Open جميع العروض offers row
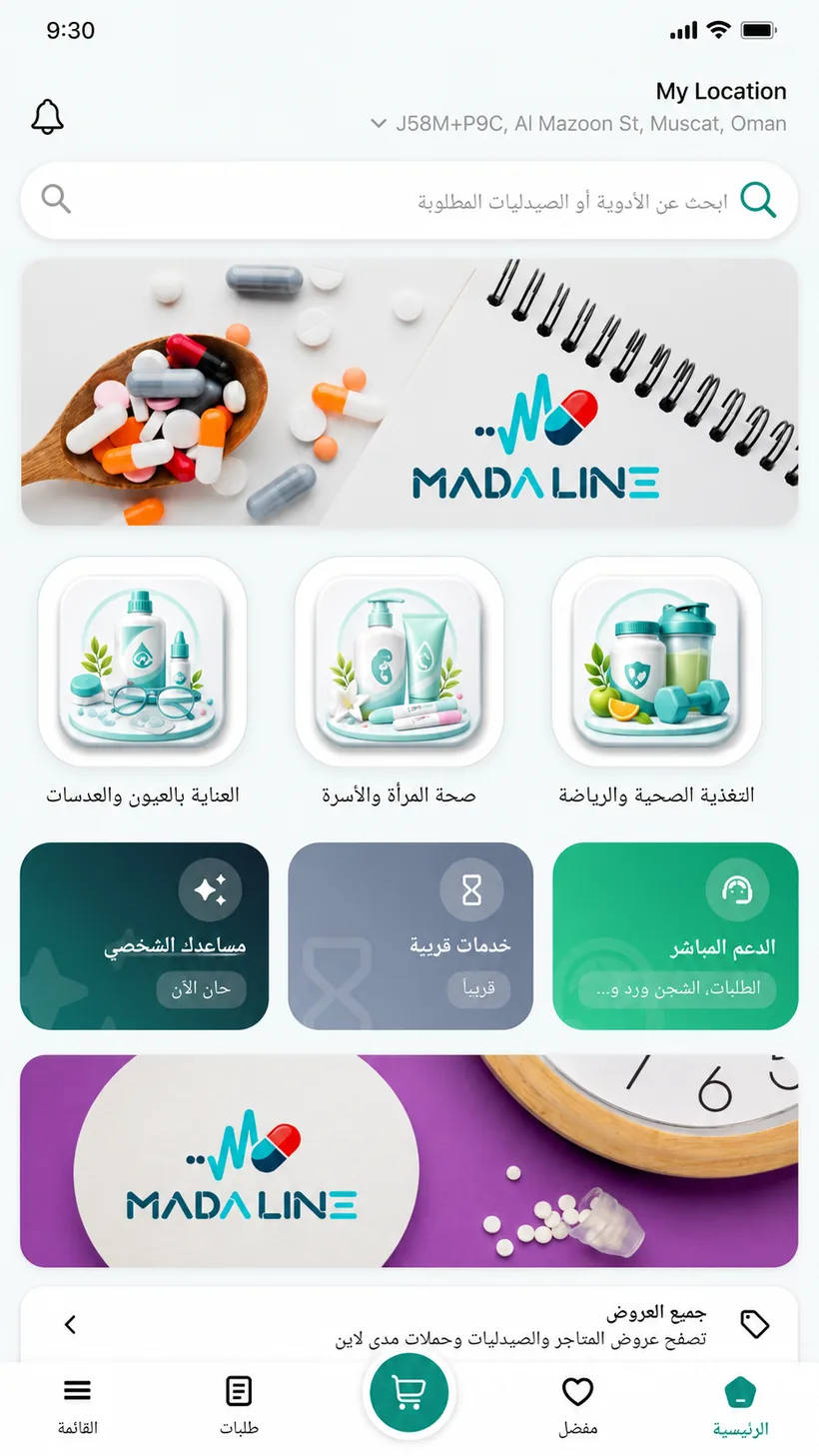 click(409, 1325)
